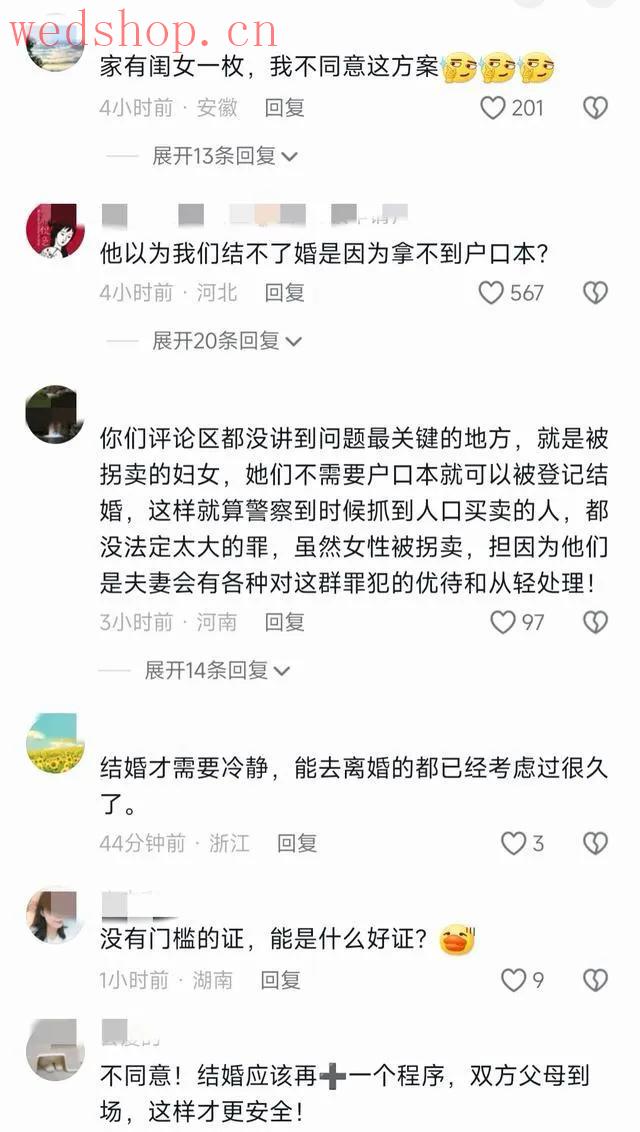Expand the 13 replies under the Anhui comment
The width and height of the screenshot is (640, 1132).
(224, 156)
